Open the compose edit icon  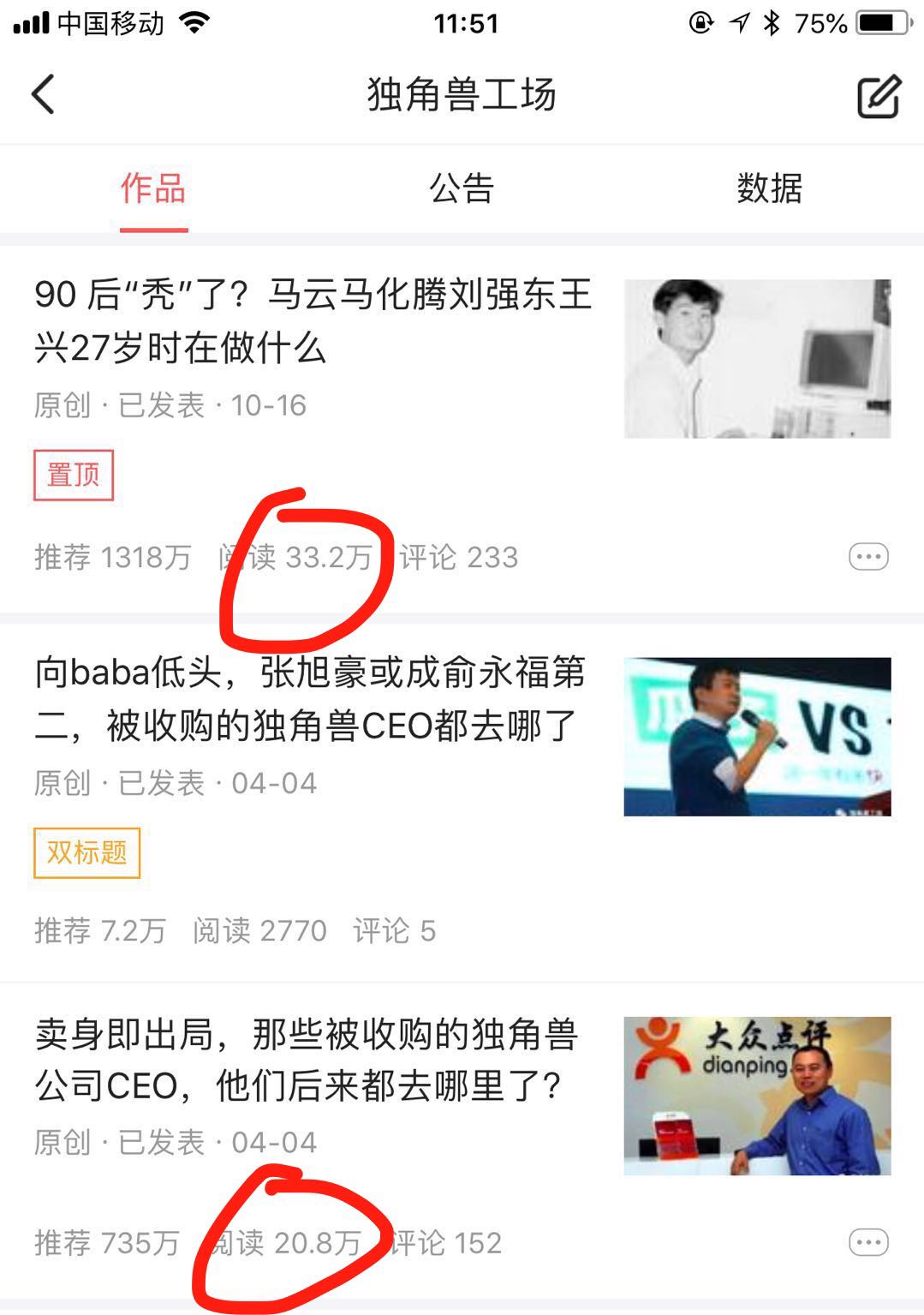point(879,96)
